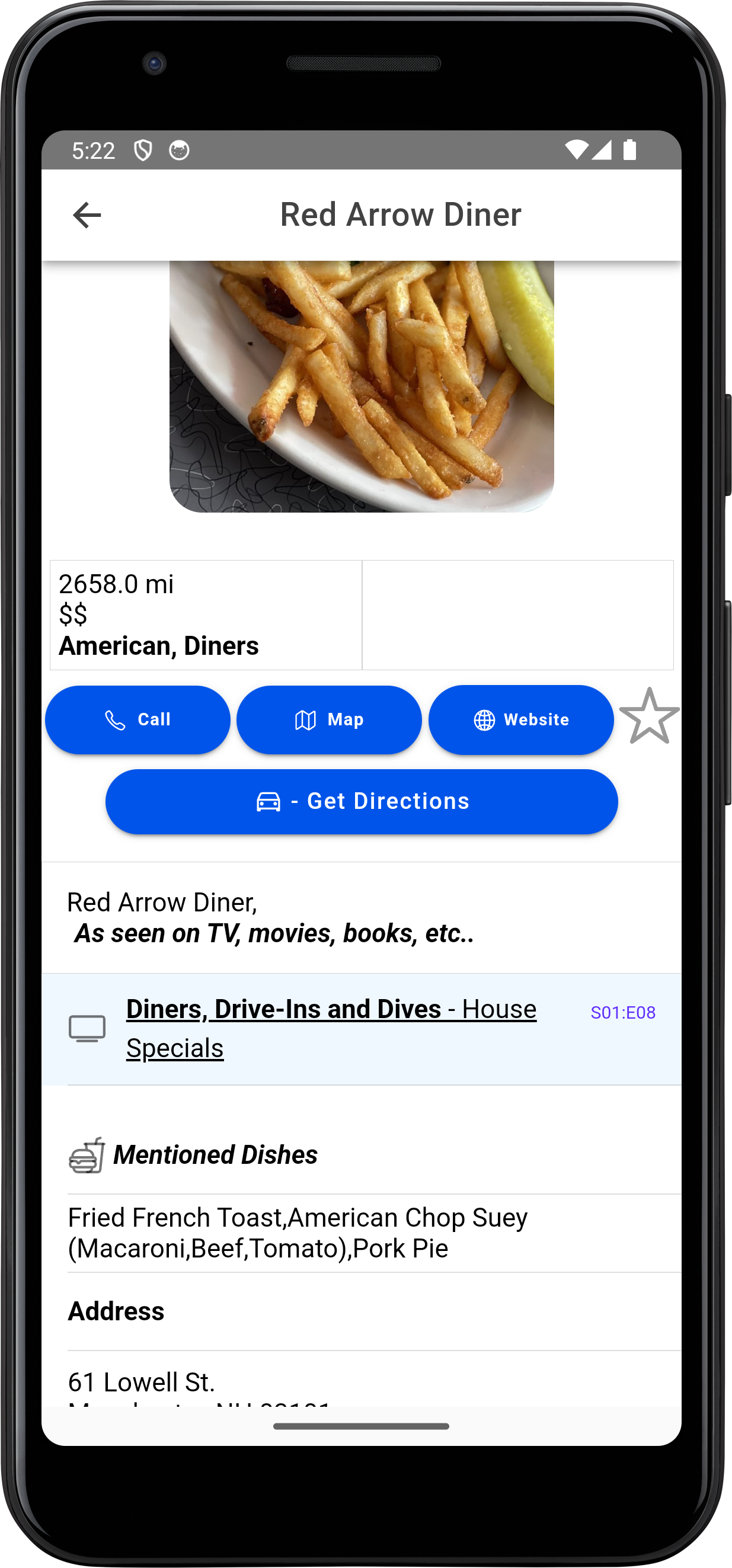Open the Map button
732x1568 pixels.
coord(329,719)
